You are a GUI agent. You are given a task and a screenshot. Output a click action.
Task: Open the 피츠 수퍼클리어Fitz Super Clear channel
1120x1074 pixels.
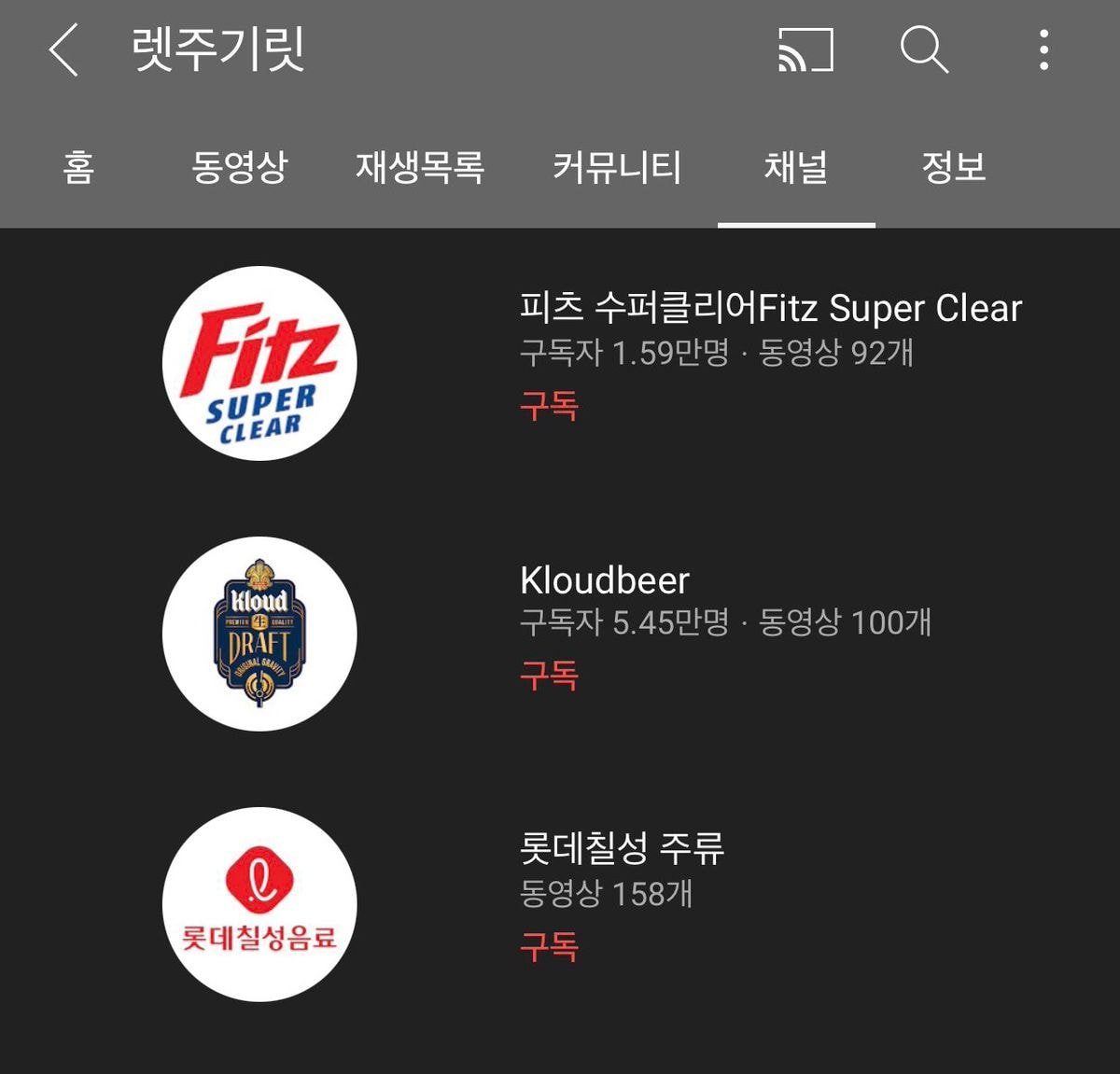pyautogui.click(x=770, y=308)
